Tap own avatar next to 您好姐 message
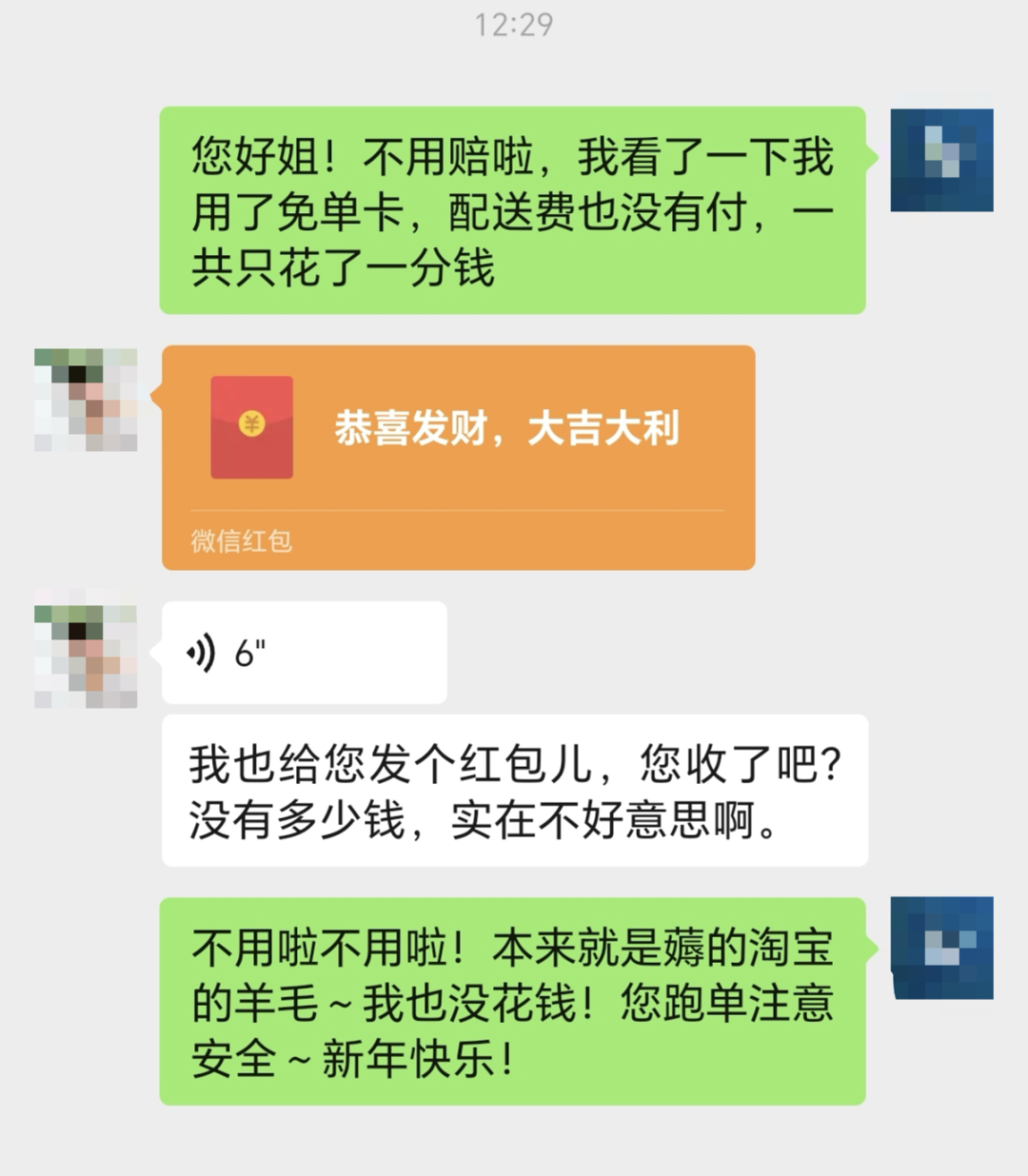Screen dimensions: 1028x1176 coord(941,160)
